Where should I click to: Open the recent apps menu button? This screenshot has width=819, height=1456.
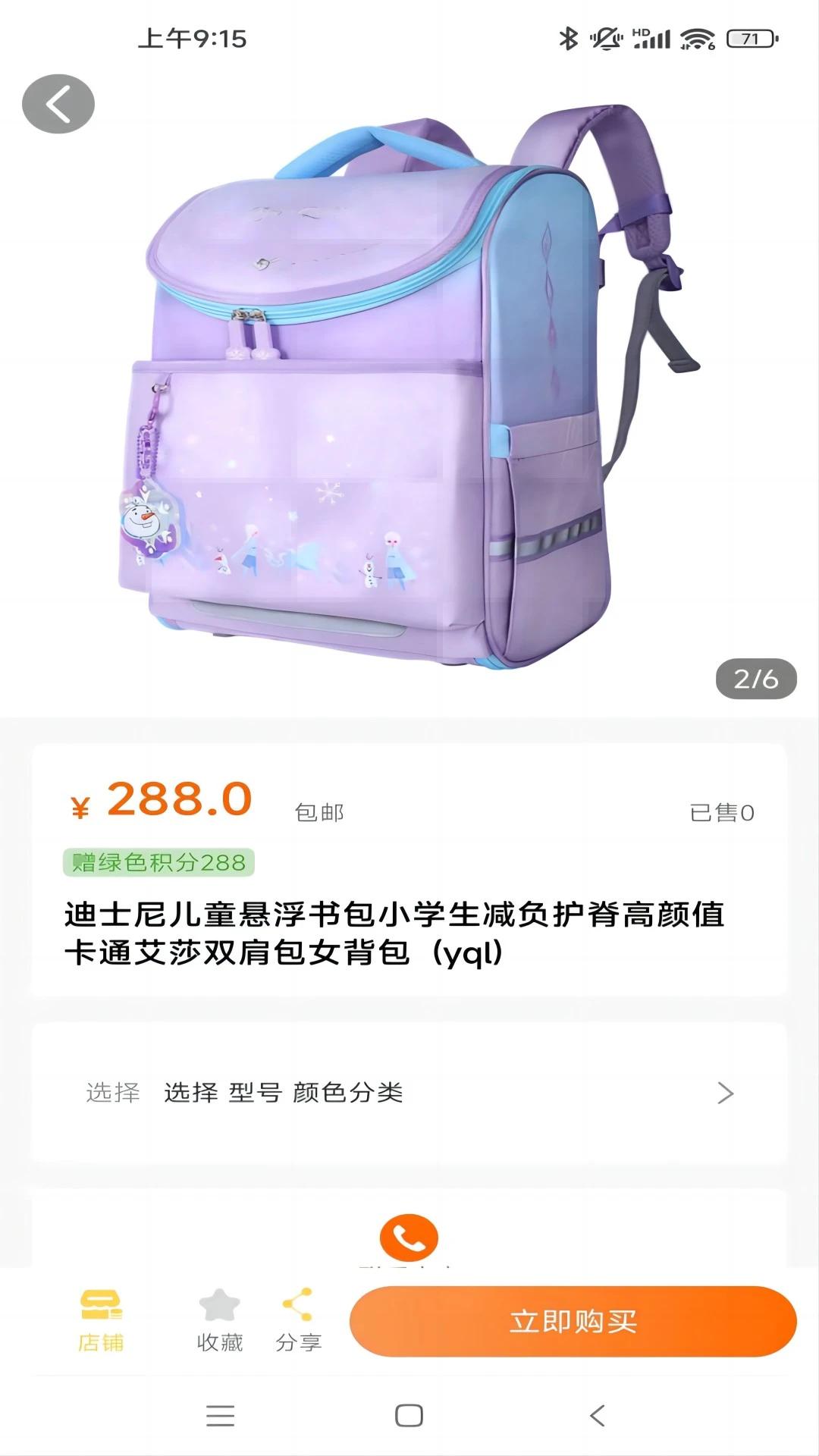[x=220, y=1417]
